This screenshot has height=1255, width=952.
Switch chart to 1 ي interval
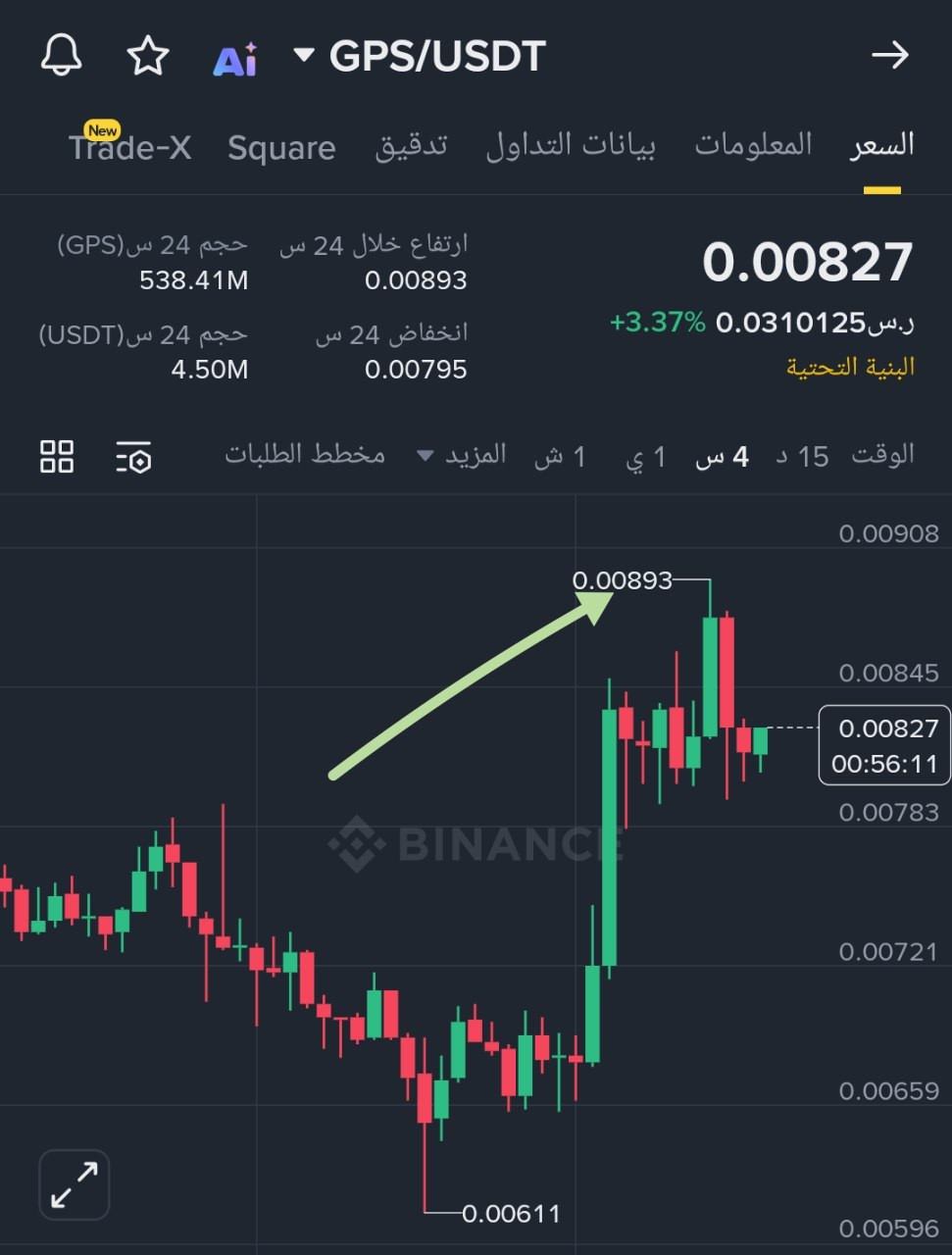pyautogui.click(x=646, y=456)
